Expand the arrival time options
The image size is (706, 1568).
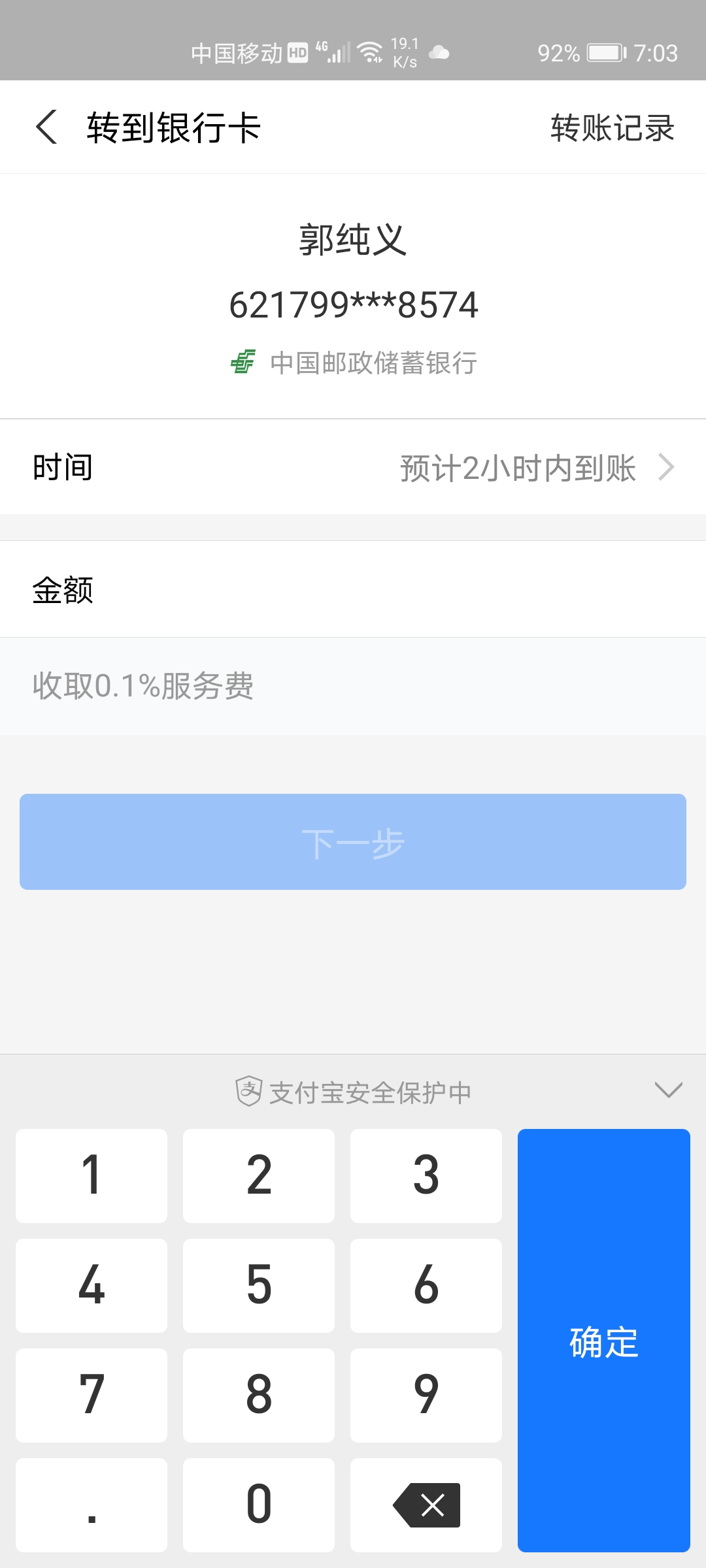667,466
